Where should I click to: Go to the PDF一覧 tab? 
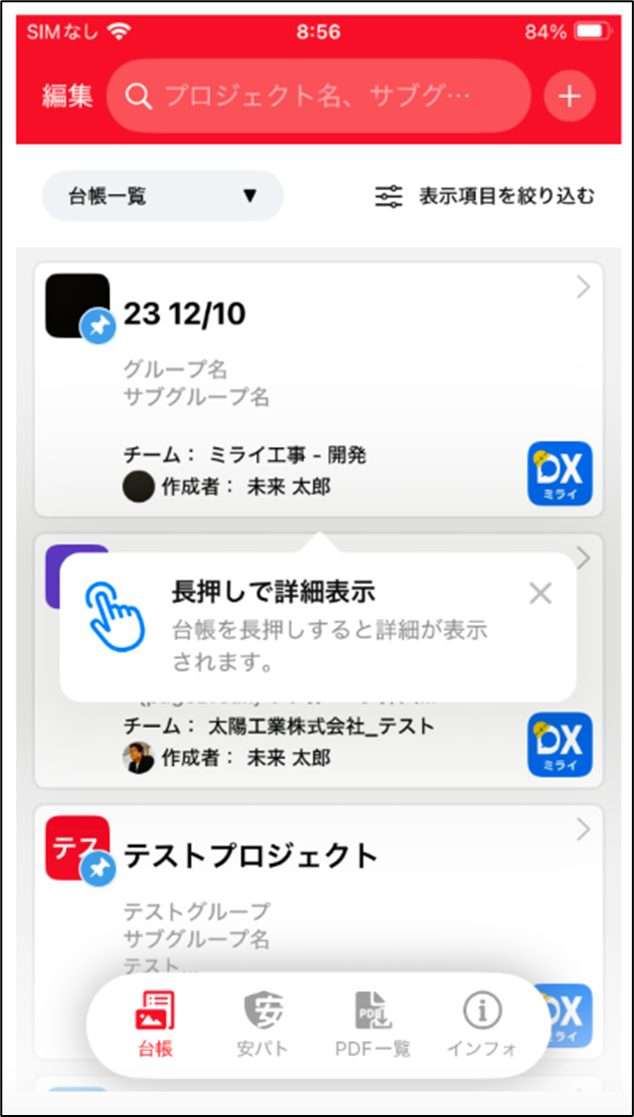[372, 1024]
